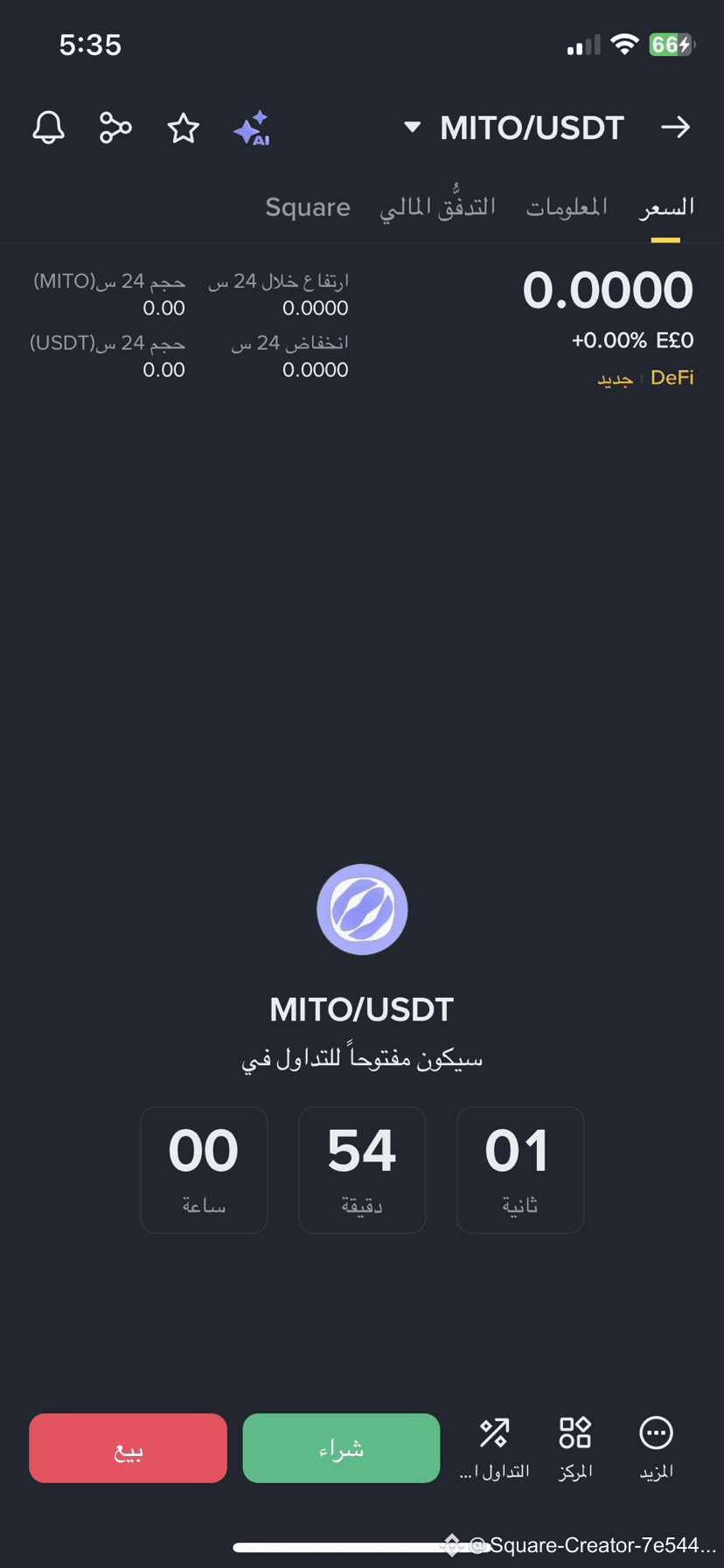
Task: Switch to the Square tab
Action: click(x=308, y=207)
